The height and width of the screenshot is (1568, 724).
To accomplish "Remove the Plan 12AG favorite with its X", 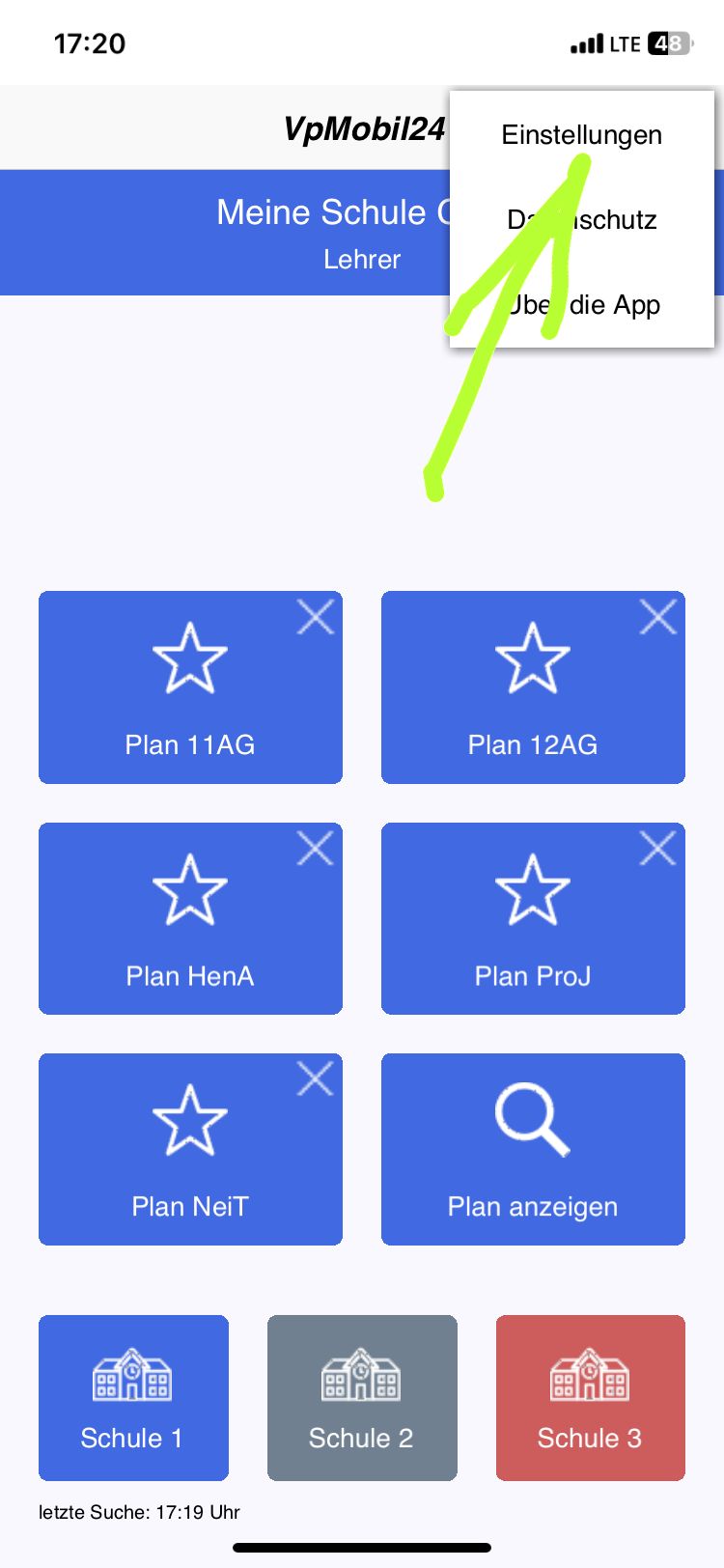I will point(658,617).
